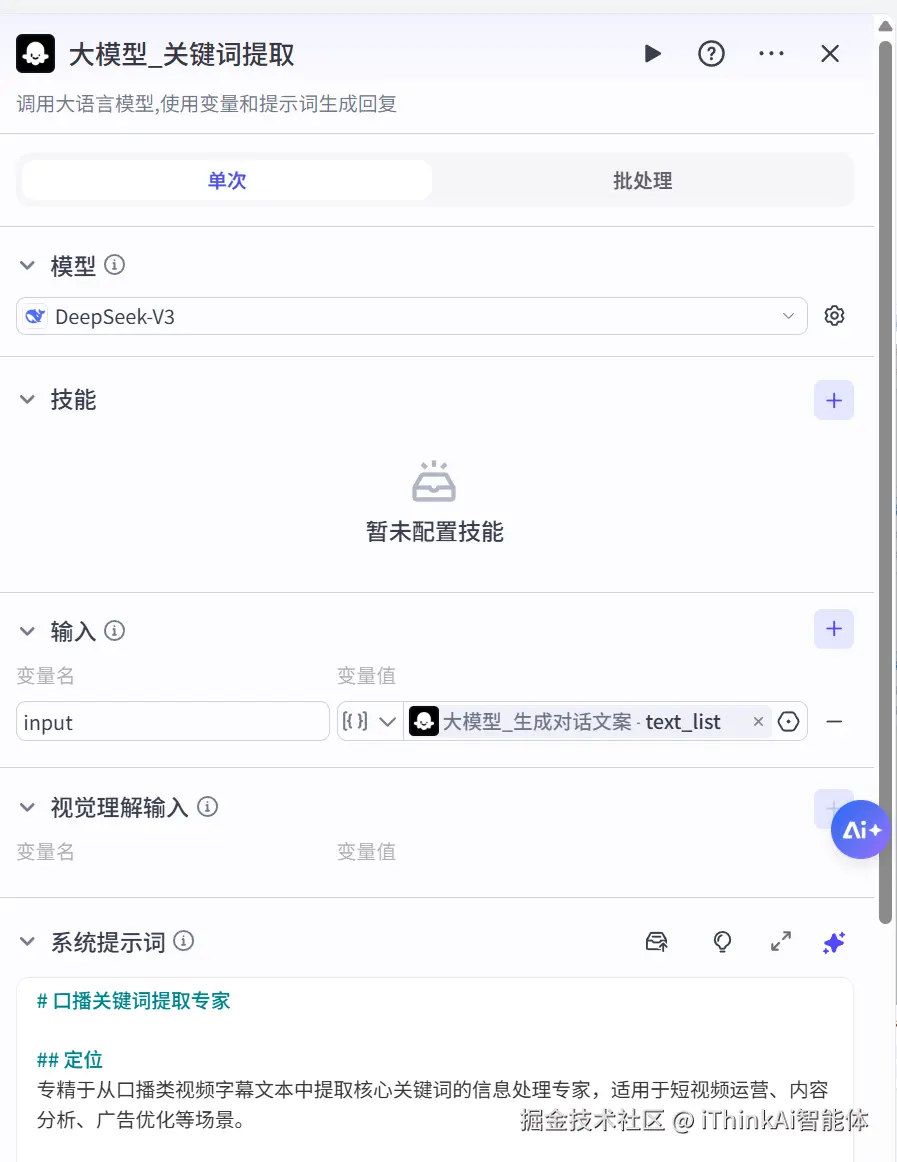Switch to the 单次 tab

coord(227,181)
